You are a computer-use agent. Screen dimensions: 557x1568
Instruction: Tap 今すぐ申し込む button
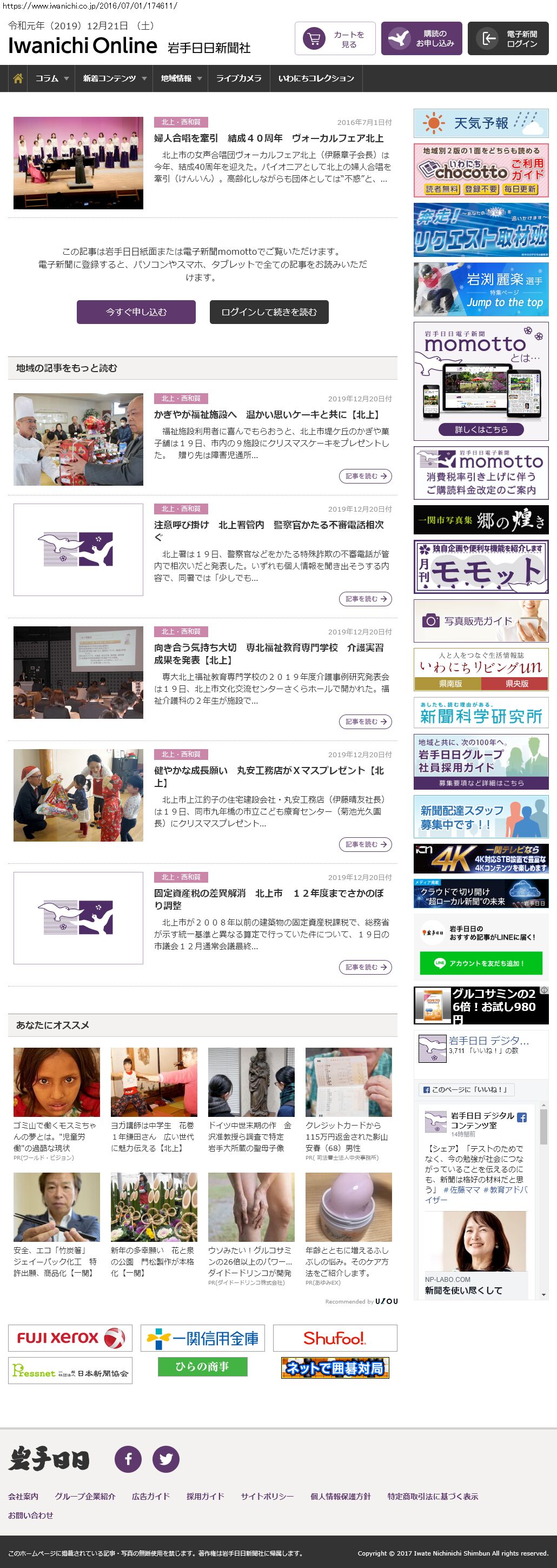(x=136, y=312)
